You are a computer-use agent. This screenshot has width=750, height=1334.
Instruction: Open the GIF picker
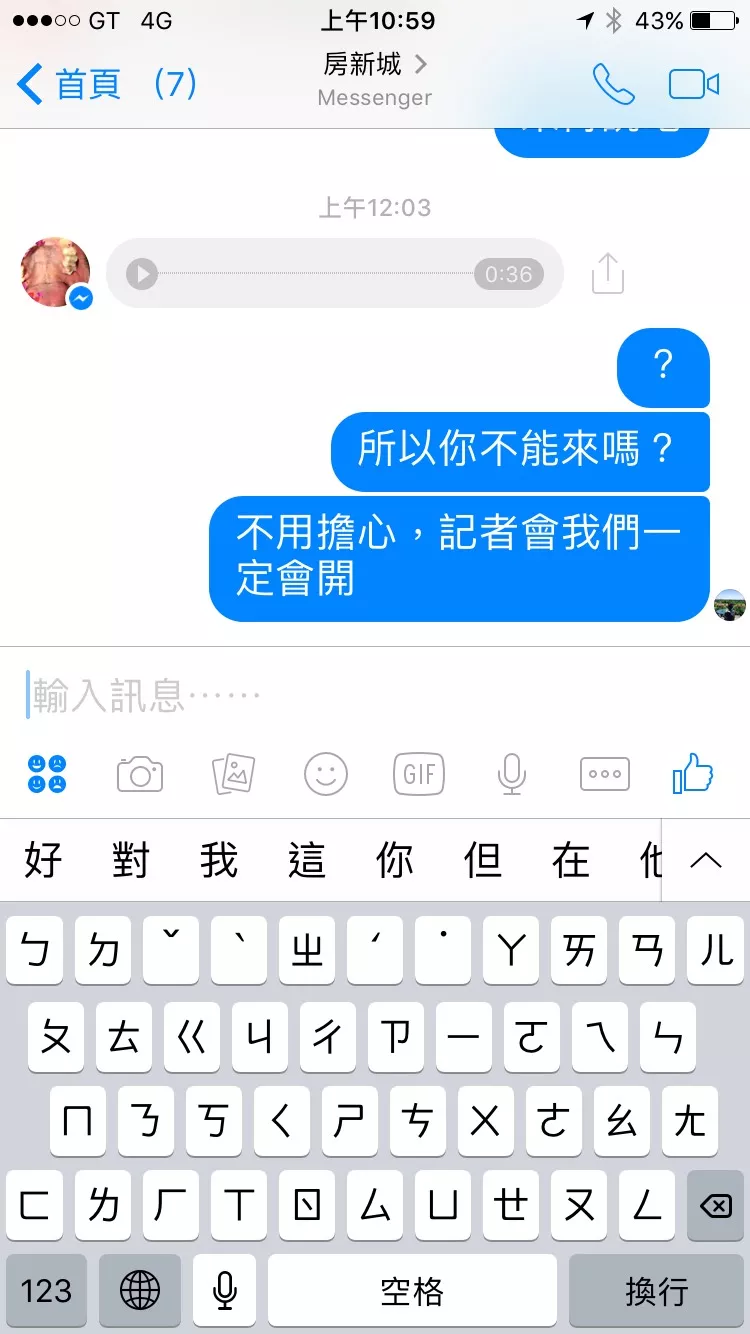[418, 774]
